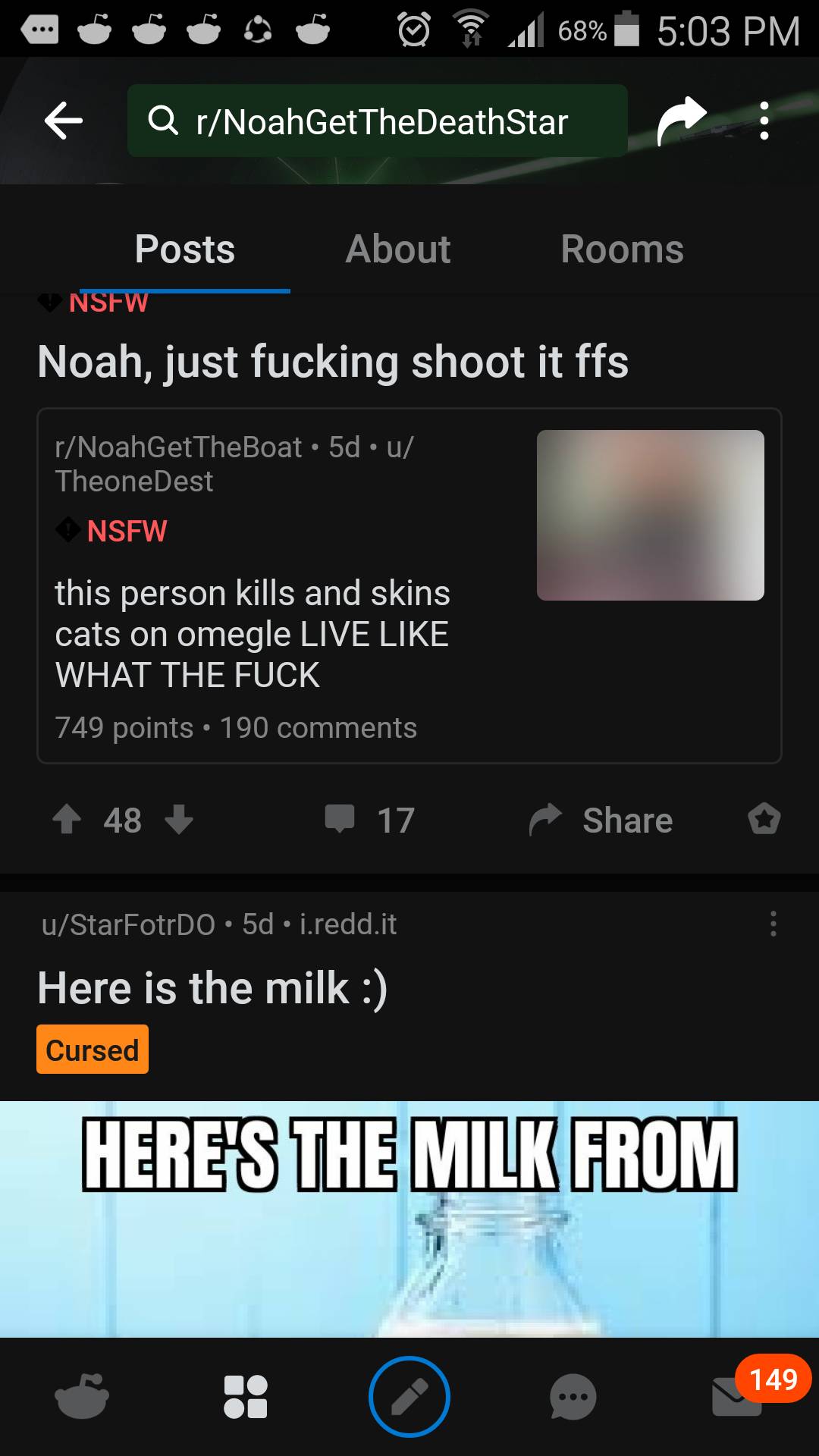Give an award to the post
Screen dimensions: 819x1456
coord(764,820)
